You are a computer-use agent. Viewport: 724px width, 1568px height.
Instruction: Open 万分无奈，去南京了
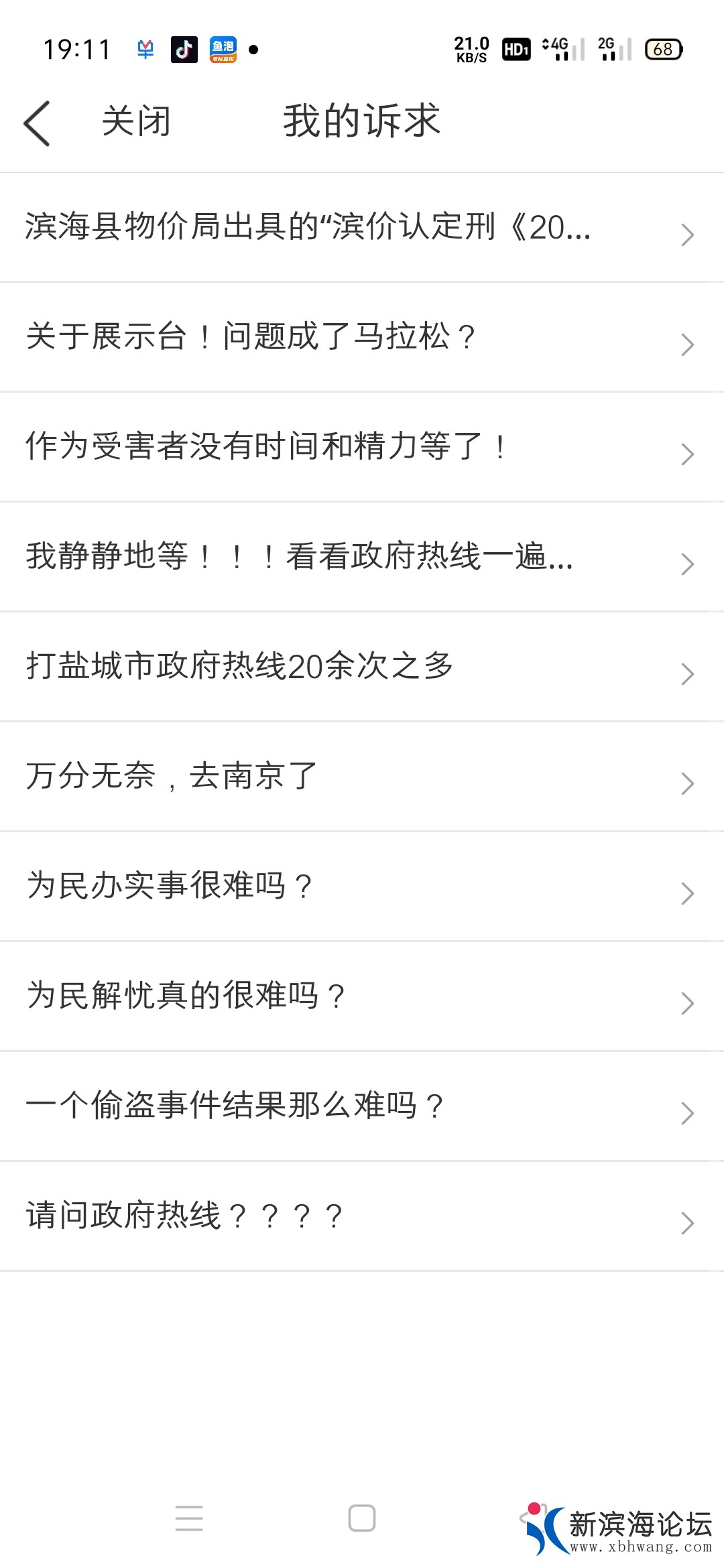172,777
